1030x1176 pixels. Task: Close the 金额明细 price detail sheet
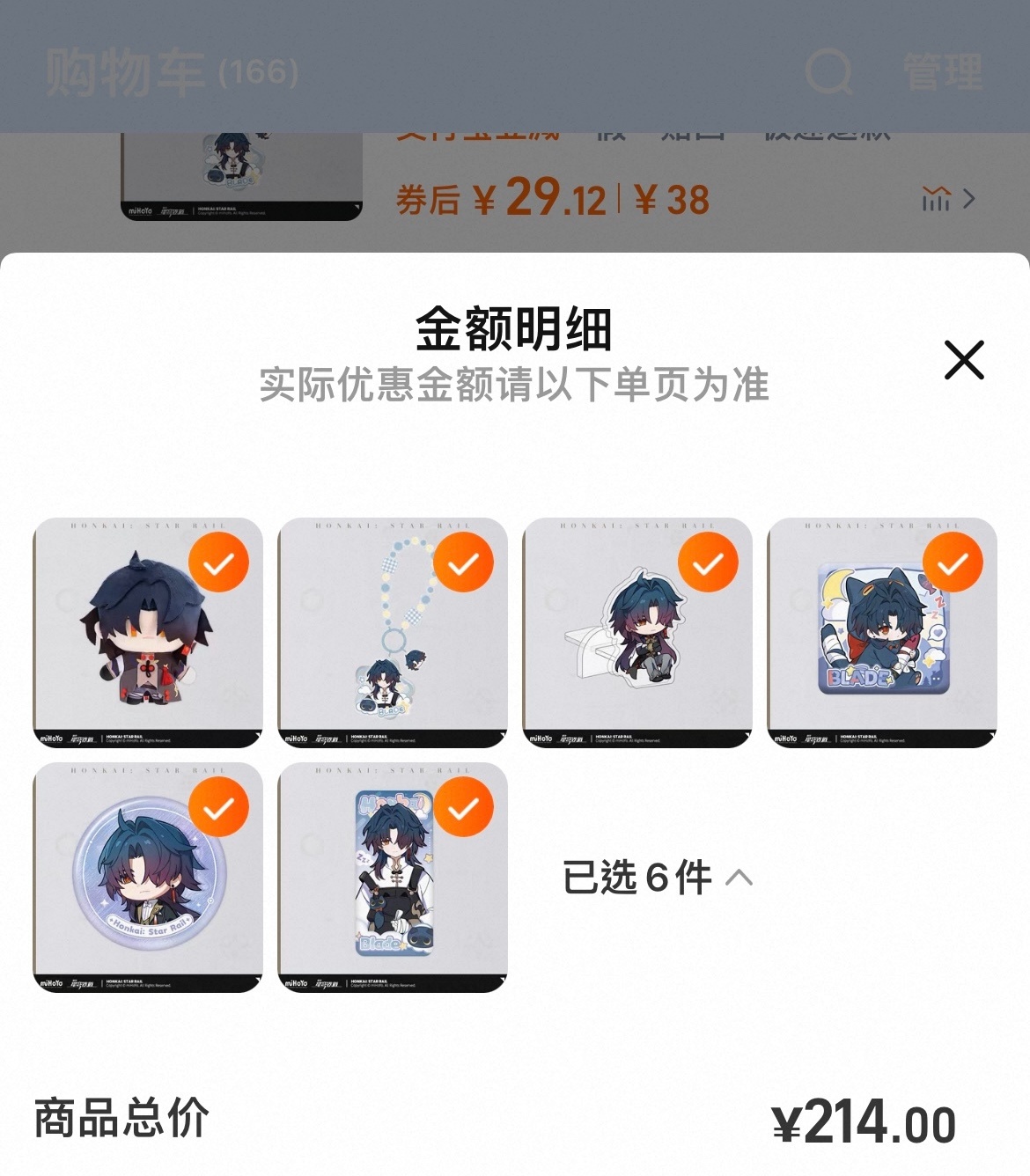click(x=963, y=360)
